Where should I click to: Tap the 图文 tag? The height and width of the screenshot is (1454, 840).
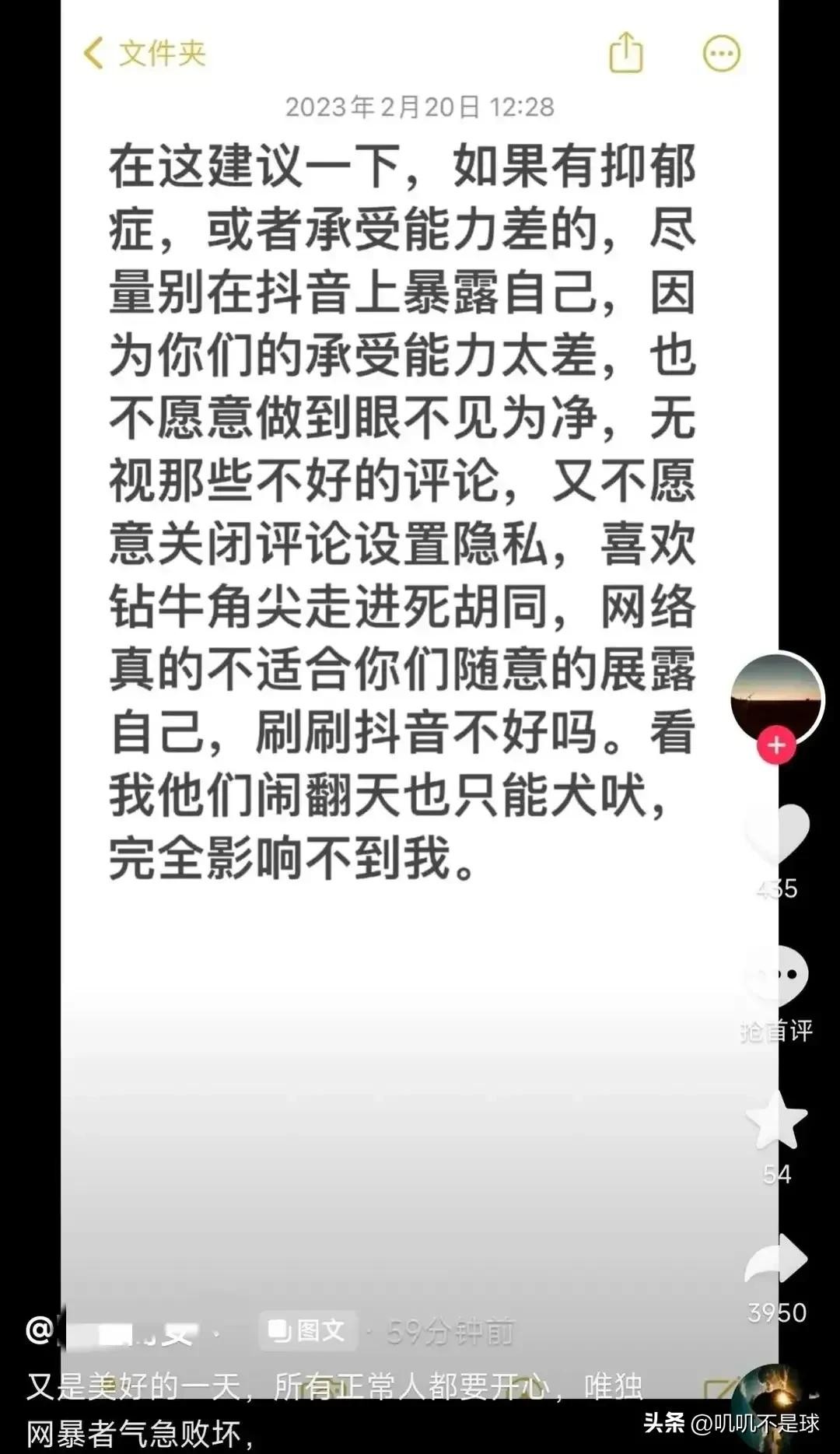(x=307, y=1330)
